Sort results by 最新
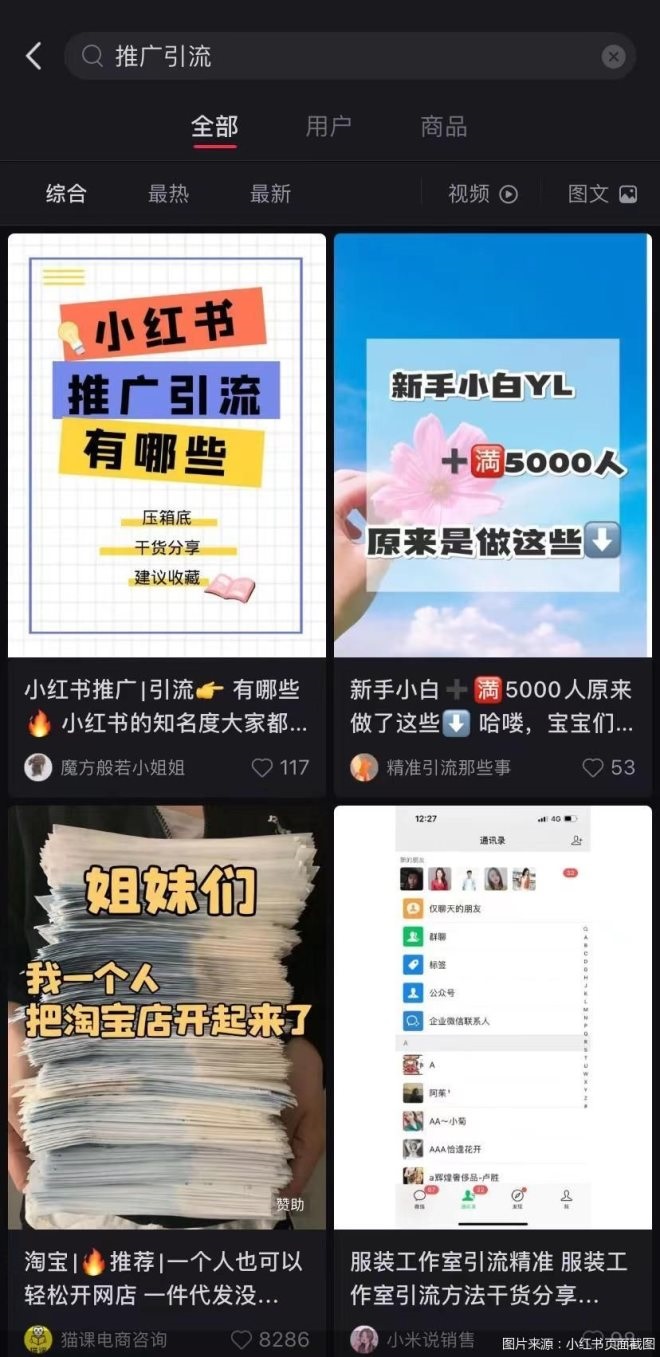The image size is (660, 1357). tap(270, 194)
